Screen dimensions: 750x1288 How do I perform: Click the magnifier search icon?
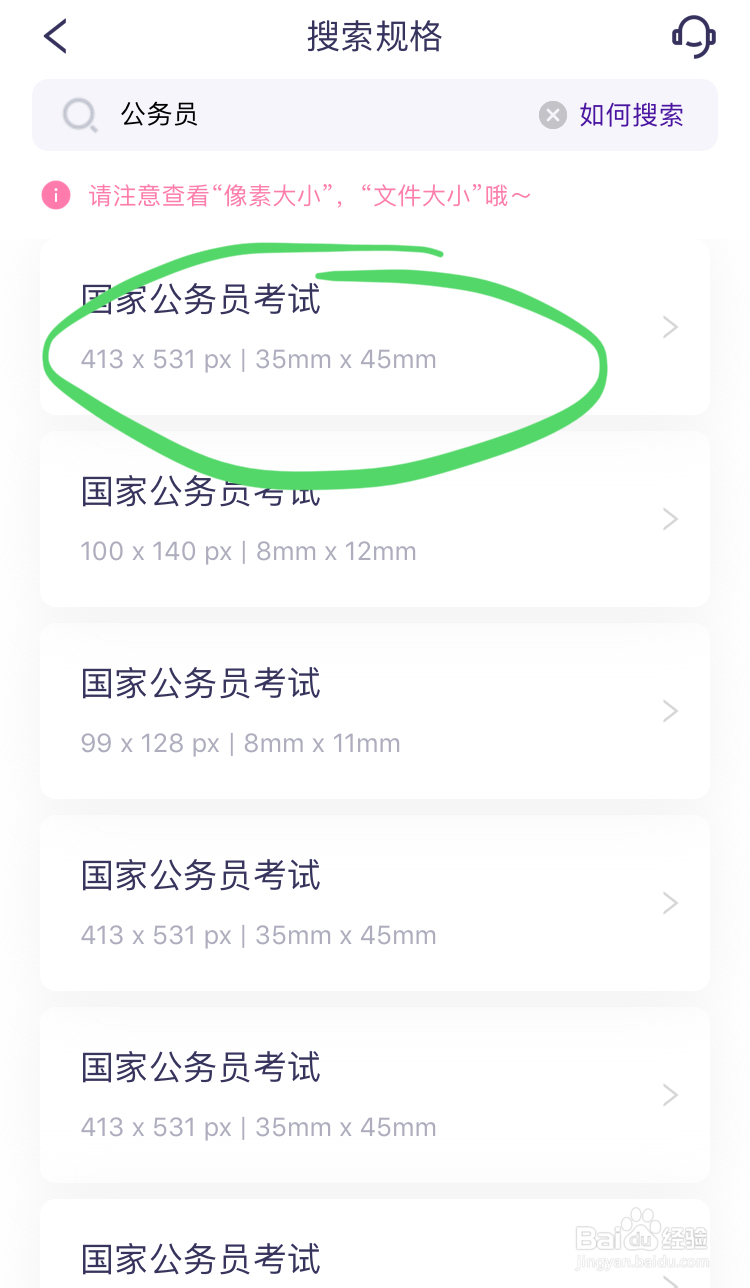[79, 114]
